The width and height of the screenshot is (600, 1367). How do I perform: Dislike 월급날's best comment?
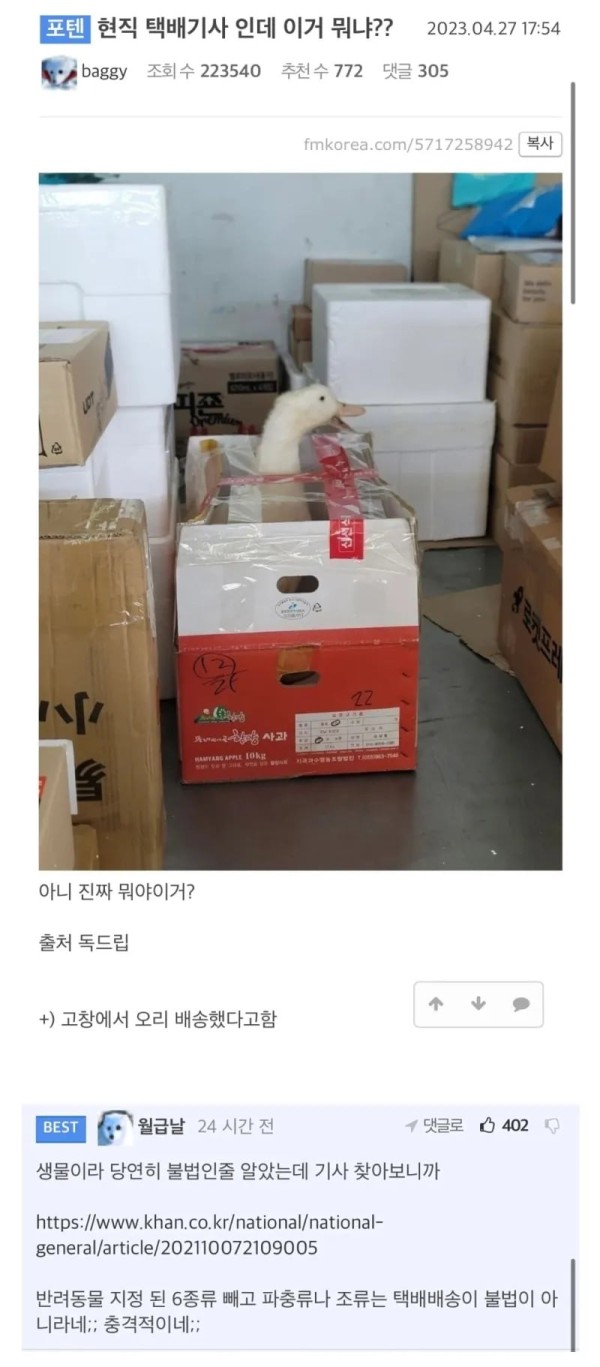pyautogui.click(x=551, y=1126)
